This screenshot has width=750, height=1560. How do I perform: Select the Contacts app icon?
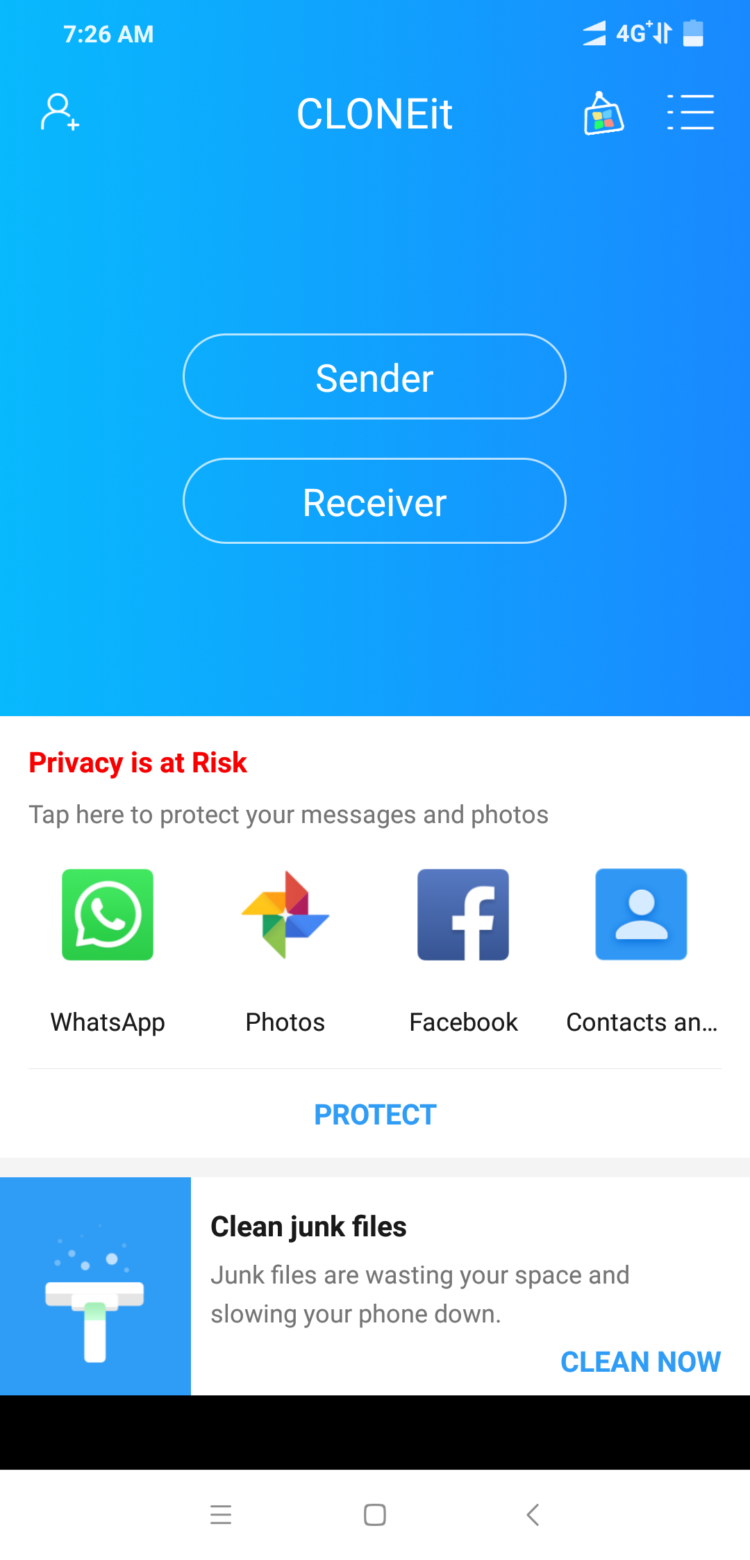coord(641,914)
